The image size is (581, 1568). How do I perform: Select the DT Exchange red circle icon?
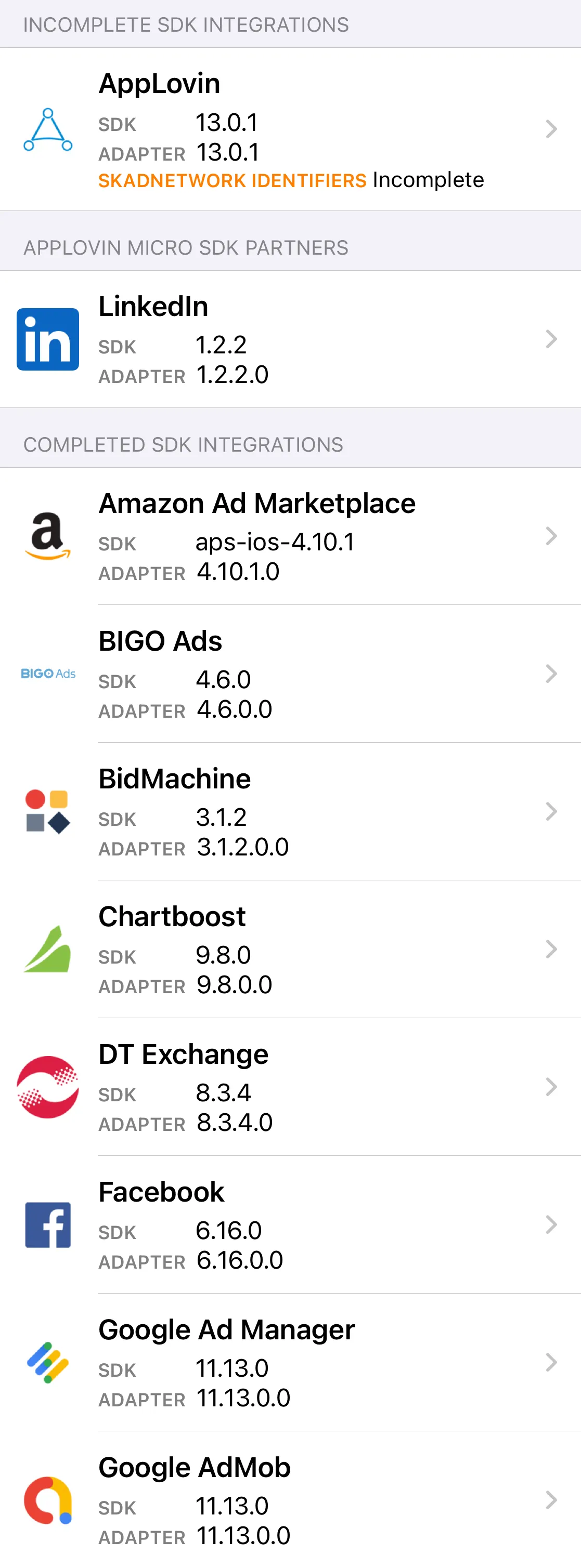tap(47, 1087)
